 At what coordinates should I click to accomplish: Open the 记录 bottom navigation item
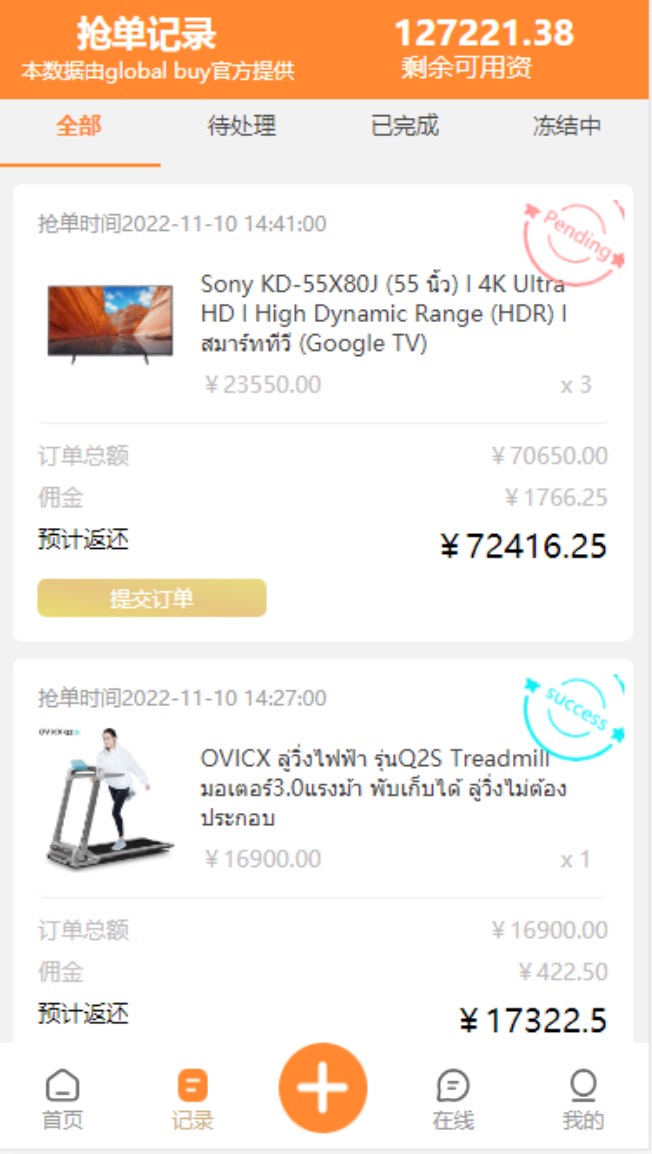192,1098
